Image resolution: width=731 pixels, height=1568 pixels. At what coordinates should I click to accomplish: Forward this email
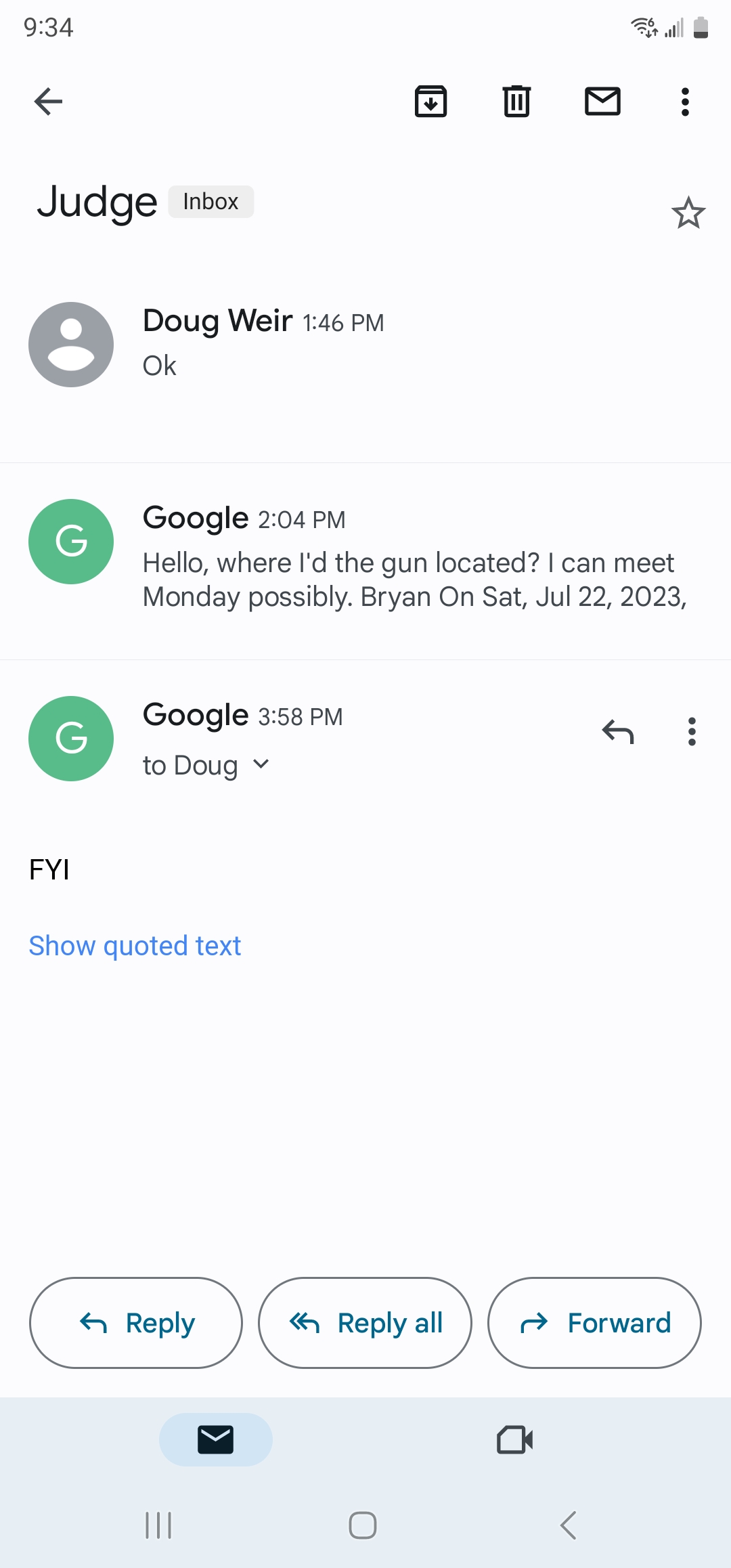[594, 1323]
